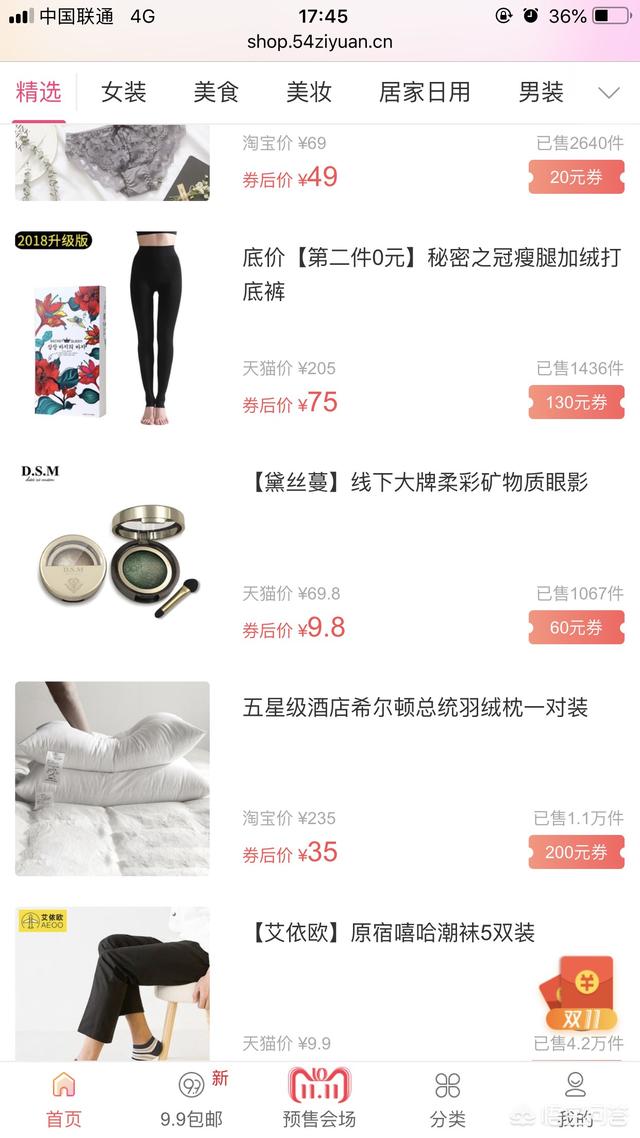Open the 希尔顿总统羽绒枕 listing

[415, 708]
